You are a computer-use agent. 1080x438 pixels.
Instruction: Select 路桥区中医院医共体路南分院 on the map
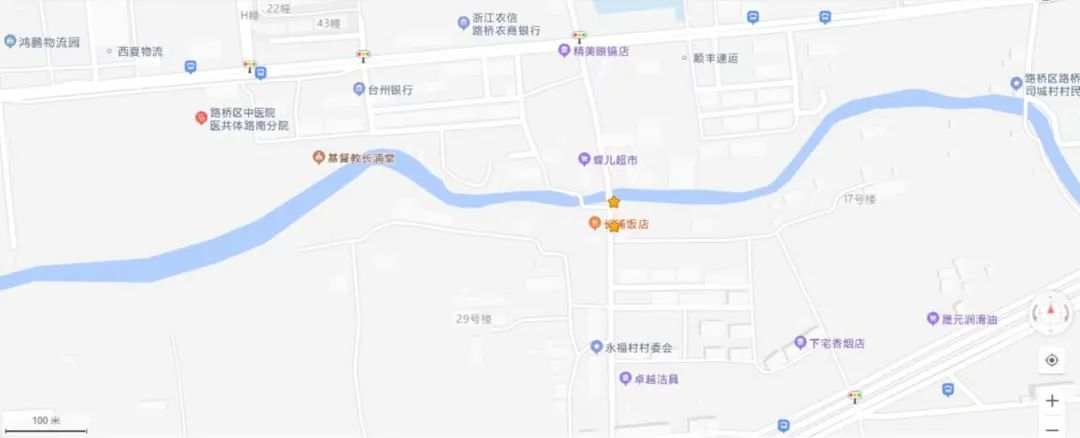point(201,118)
